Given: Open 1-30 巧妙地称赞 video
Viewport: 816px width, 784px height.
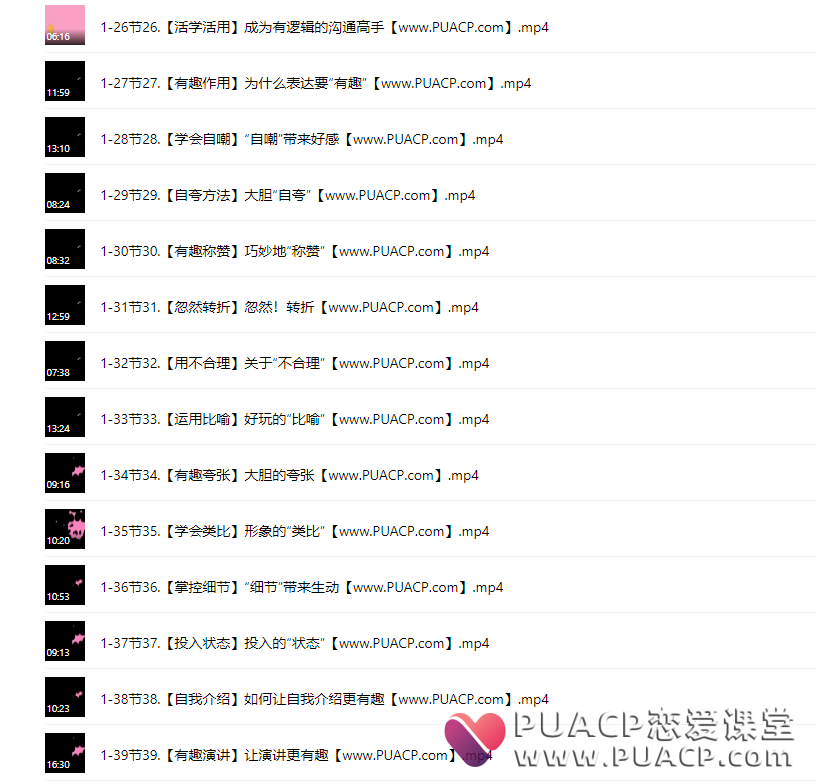Looking at the screenshot, I should pyautogui.click(x=294, y=252).
